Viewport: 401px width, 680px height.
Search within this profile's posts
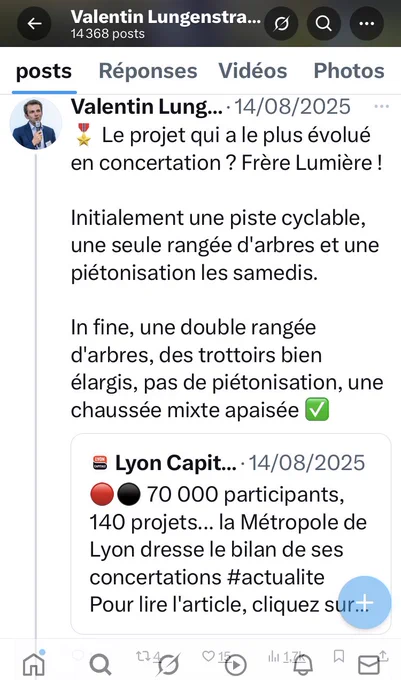point(323,23)
